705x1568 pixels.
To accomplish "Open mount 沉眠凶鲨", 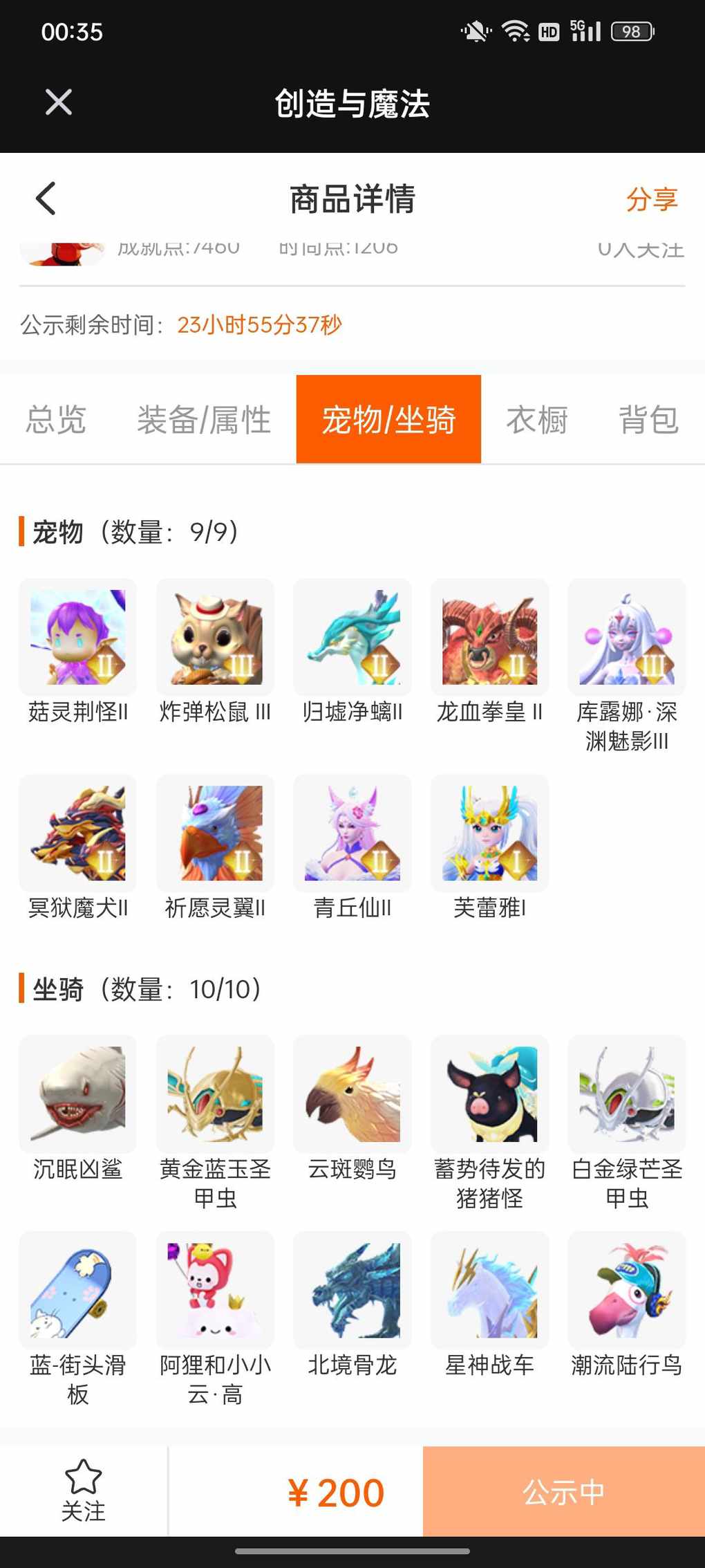I will 78,1094.
